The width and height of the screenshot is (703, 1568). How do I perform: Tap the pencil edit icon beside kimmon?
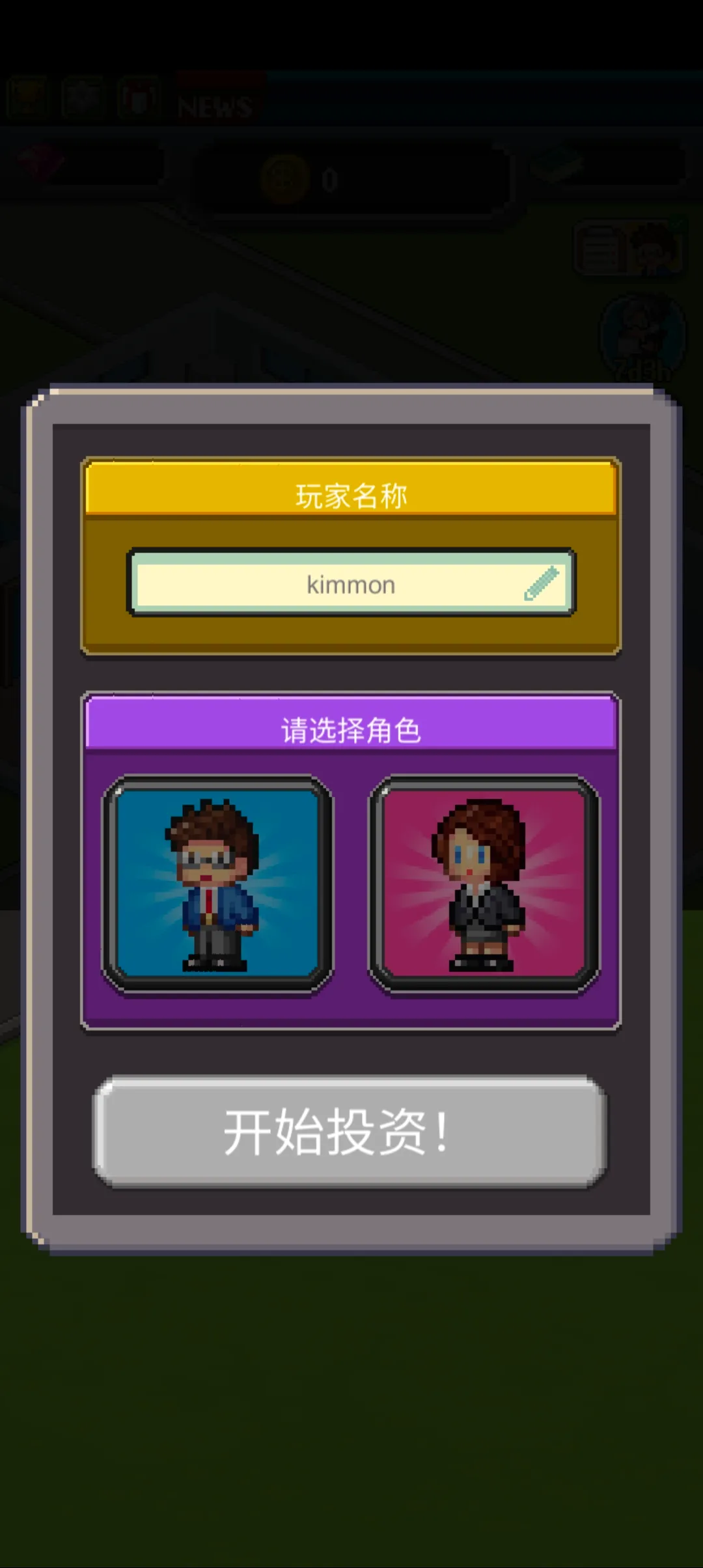click(x=542, y=583)
